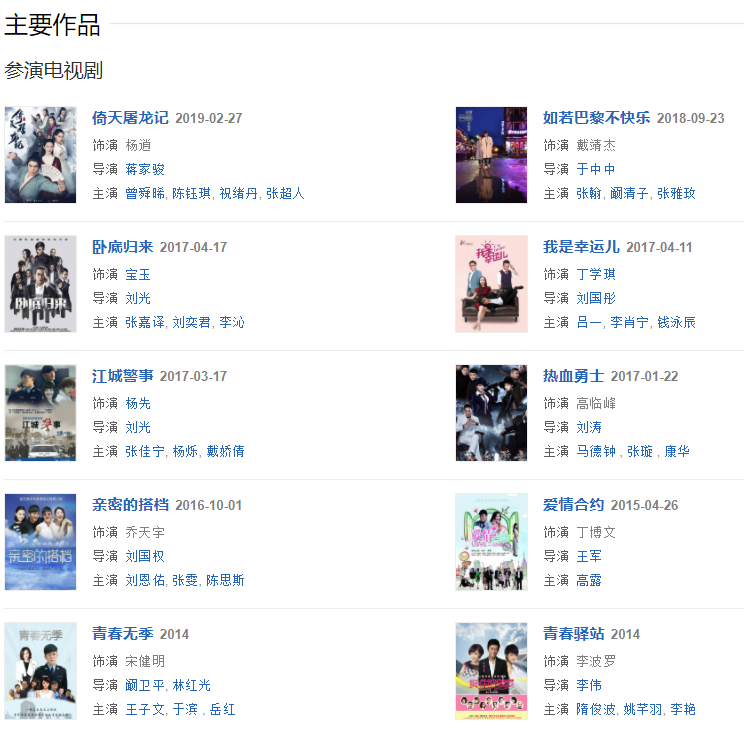
Task: Tap the 青春驿站 poster thumbnail
Action: coord(491,671)
